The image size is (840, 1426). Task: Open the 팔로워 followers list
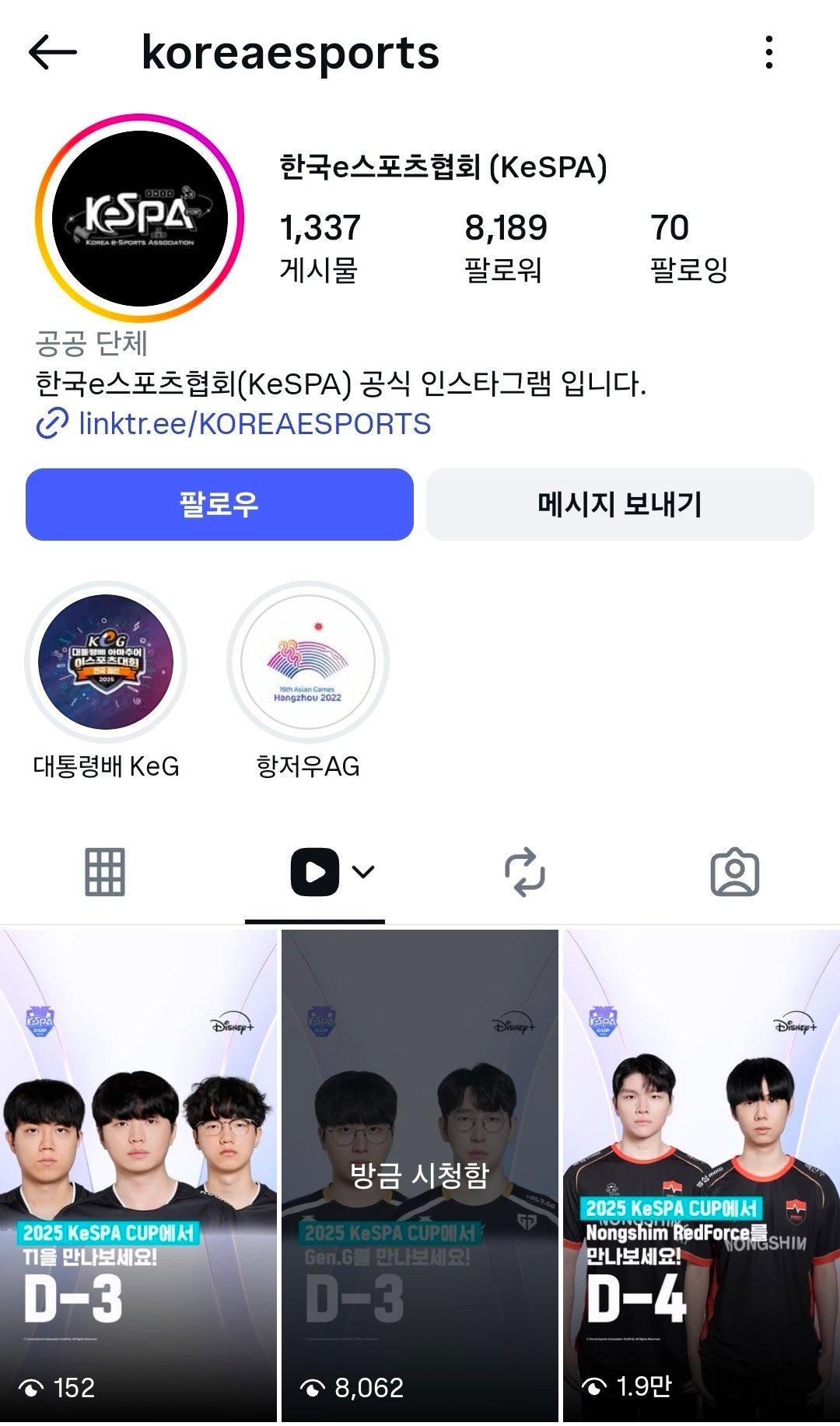pyautogui.click(x=506, y=247)
